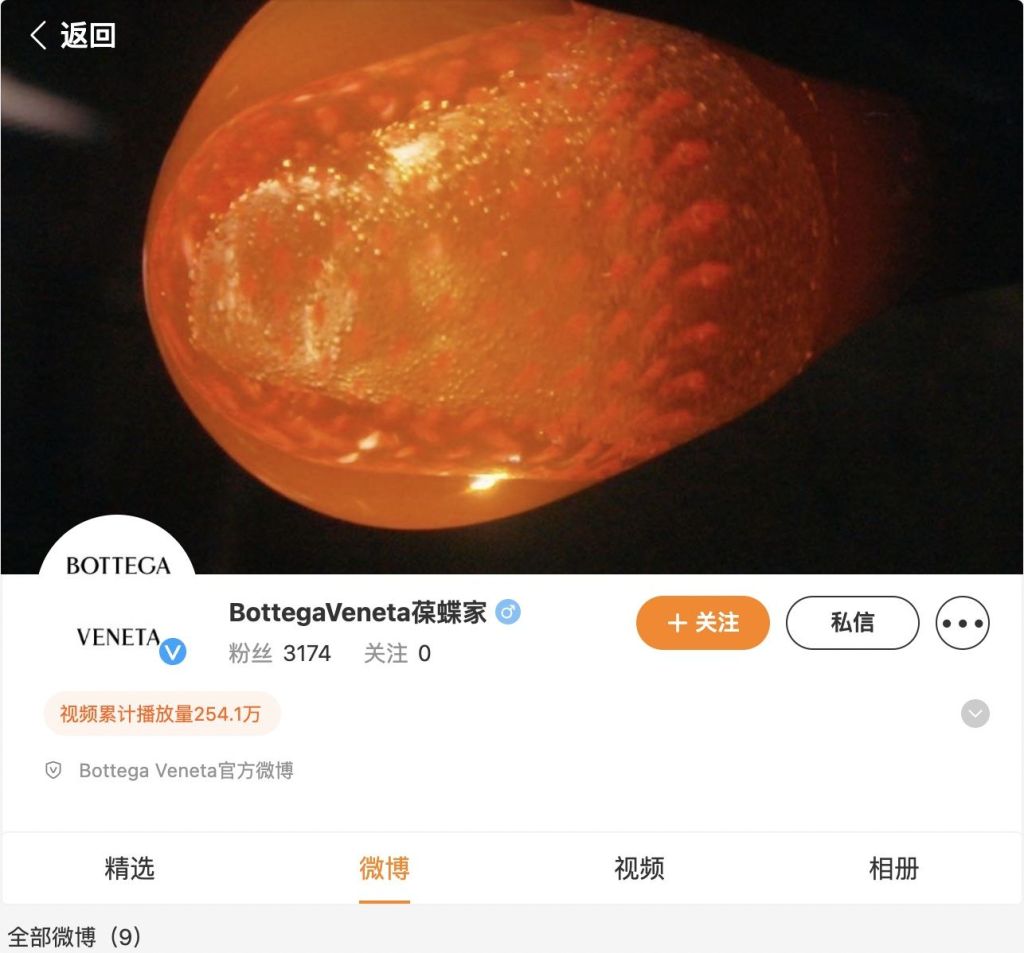
Task: Select the 微博 tab
Action: 385,868
